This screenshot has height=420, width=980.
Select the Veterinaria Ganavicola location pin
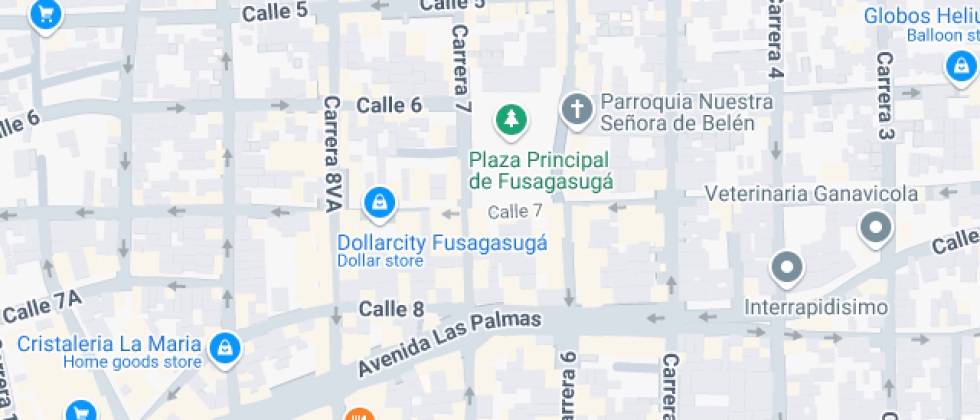tap(876, 229)
